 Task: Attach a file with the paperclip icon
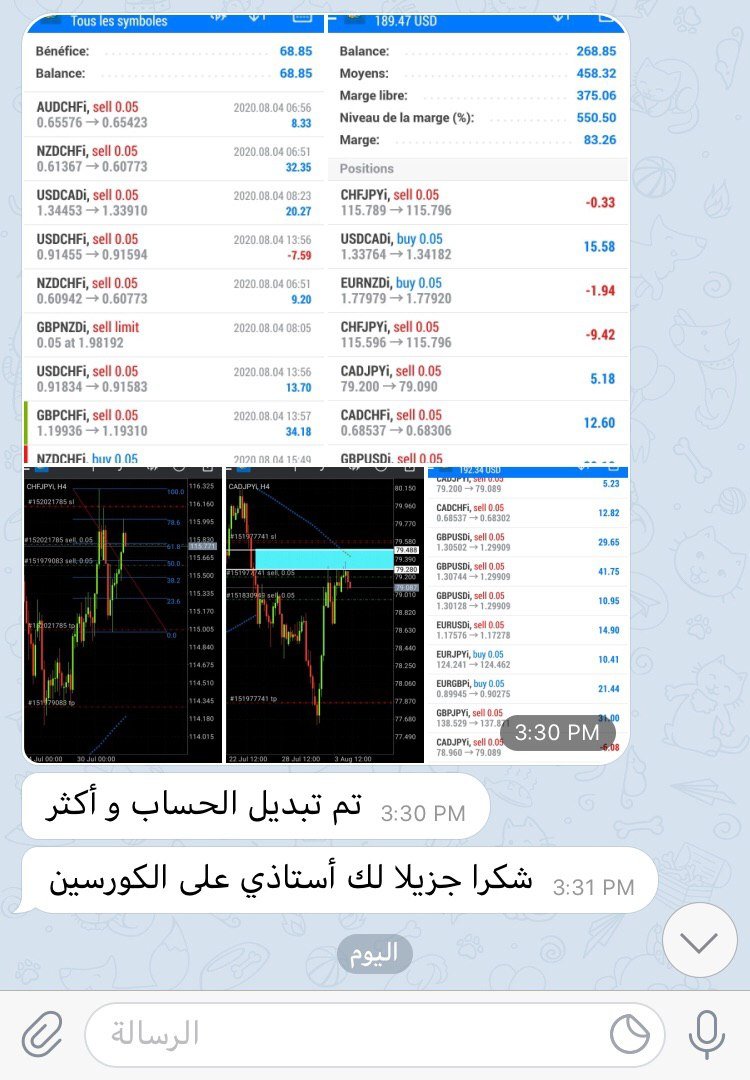[42, 1034]
